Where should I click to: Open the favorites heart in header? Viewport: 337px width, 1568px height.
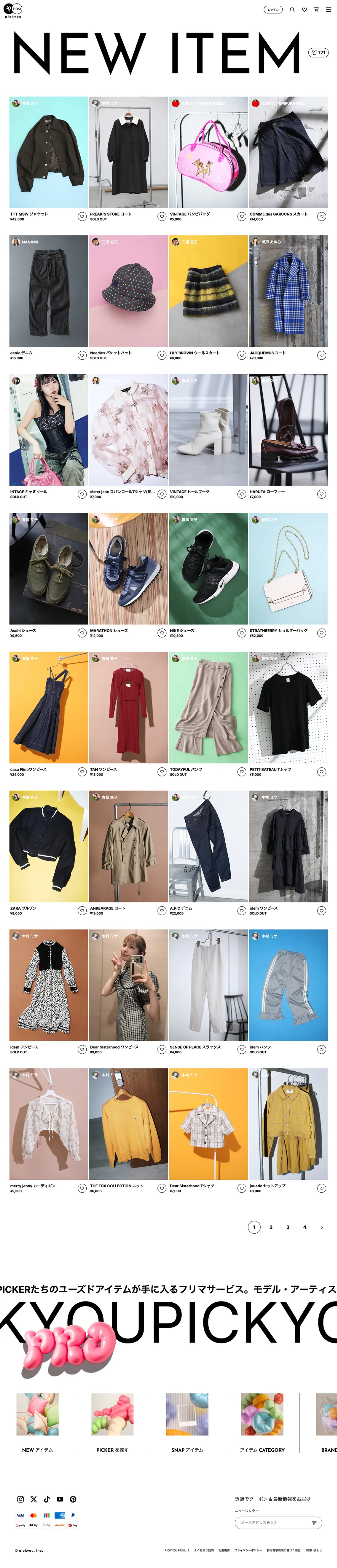304,10
